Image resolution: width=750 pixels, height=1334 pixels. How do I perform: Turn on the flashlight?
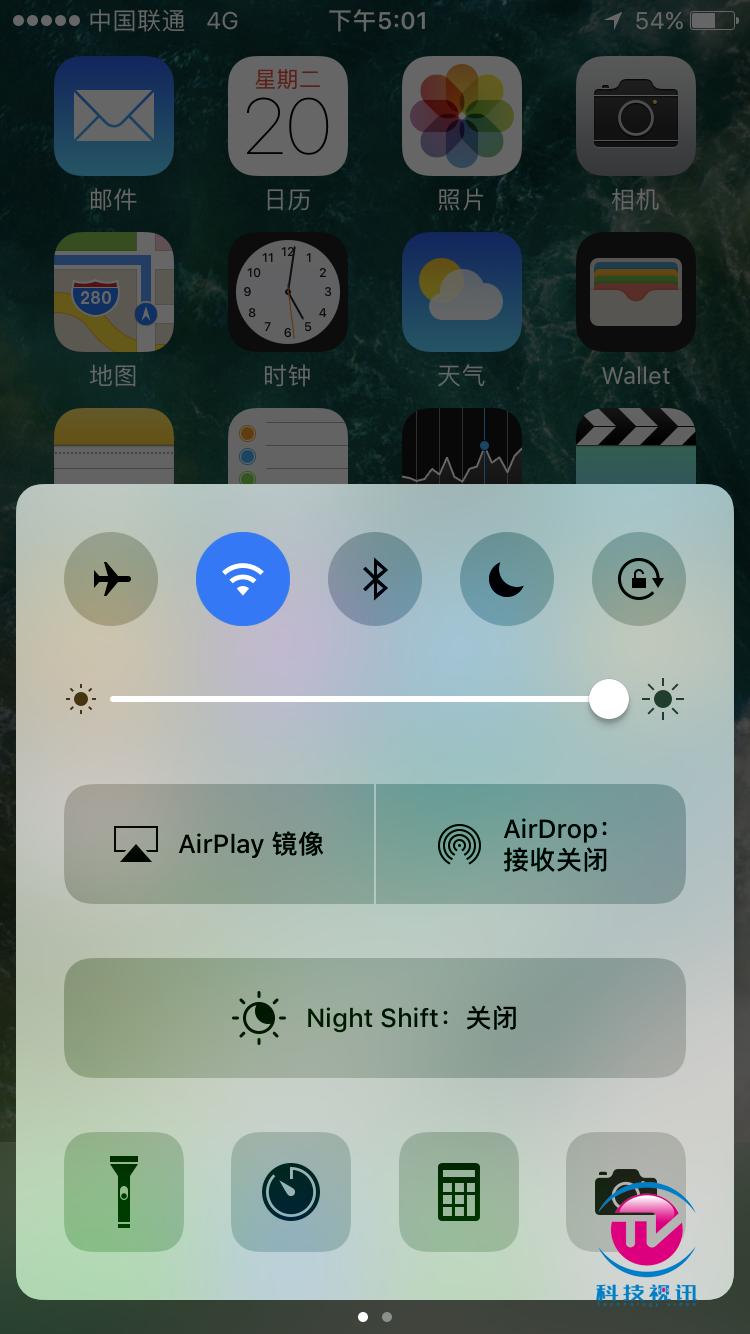(x=123, y=1191)
